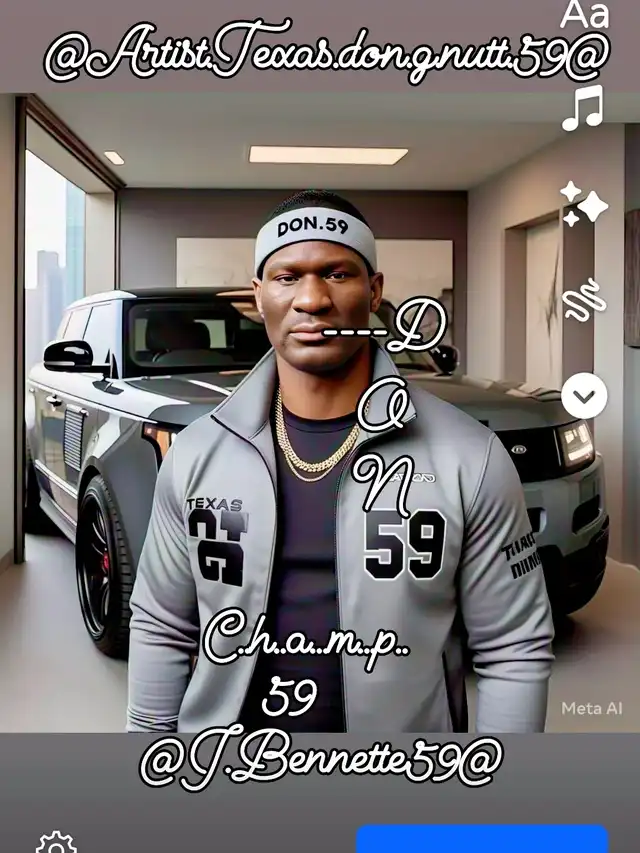Open the sparkle effects tool
640x853 pixels.
pyautogui.click(x=584, y=204)
